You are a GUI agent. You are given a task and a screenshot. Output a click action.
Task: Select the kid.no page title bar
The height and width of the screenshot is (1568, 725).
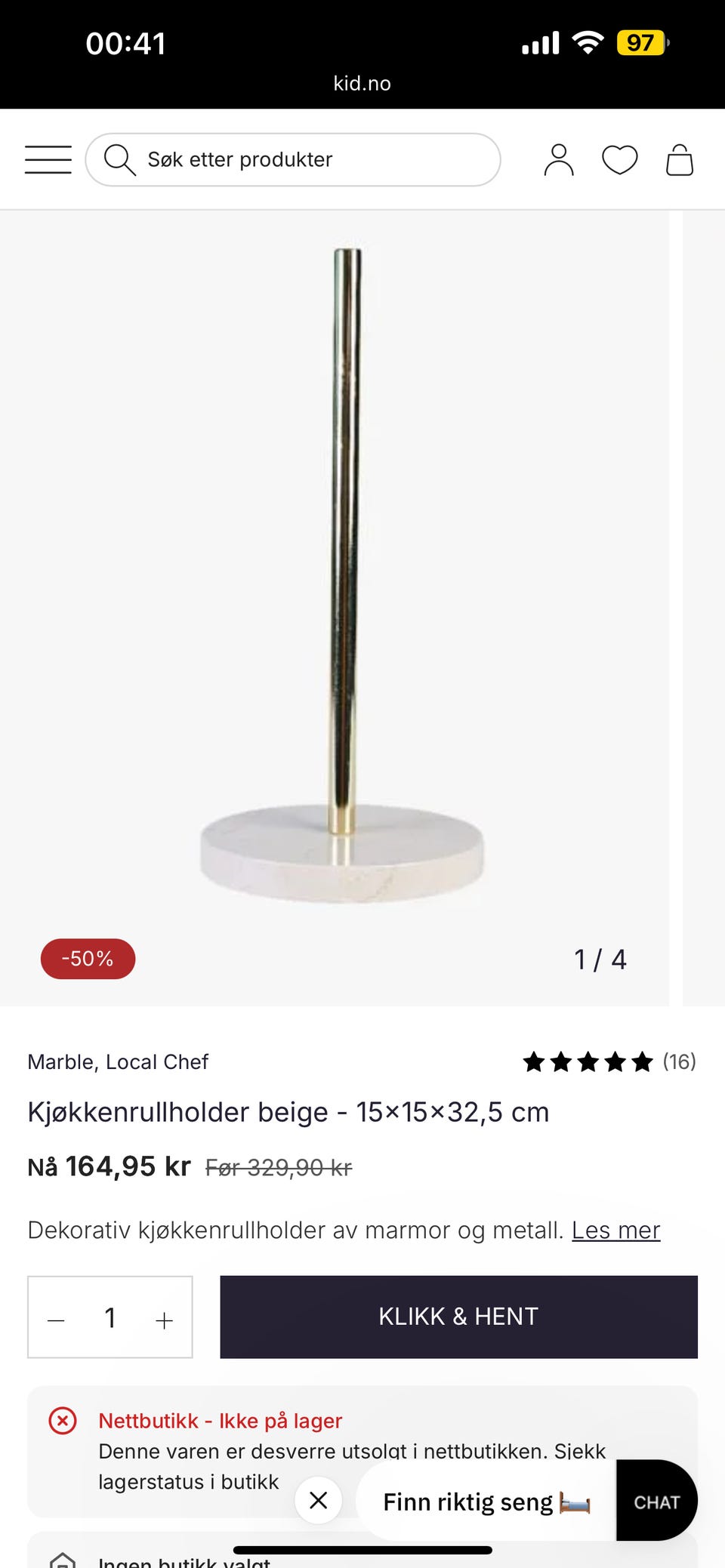[x=362, y=83]
